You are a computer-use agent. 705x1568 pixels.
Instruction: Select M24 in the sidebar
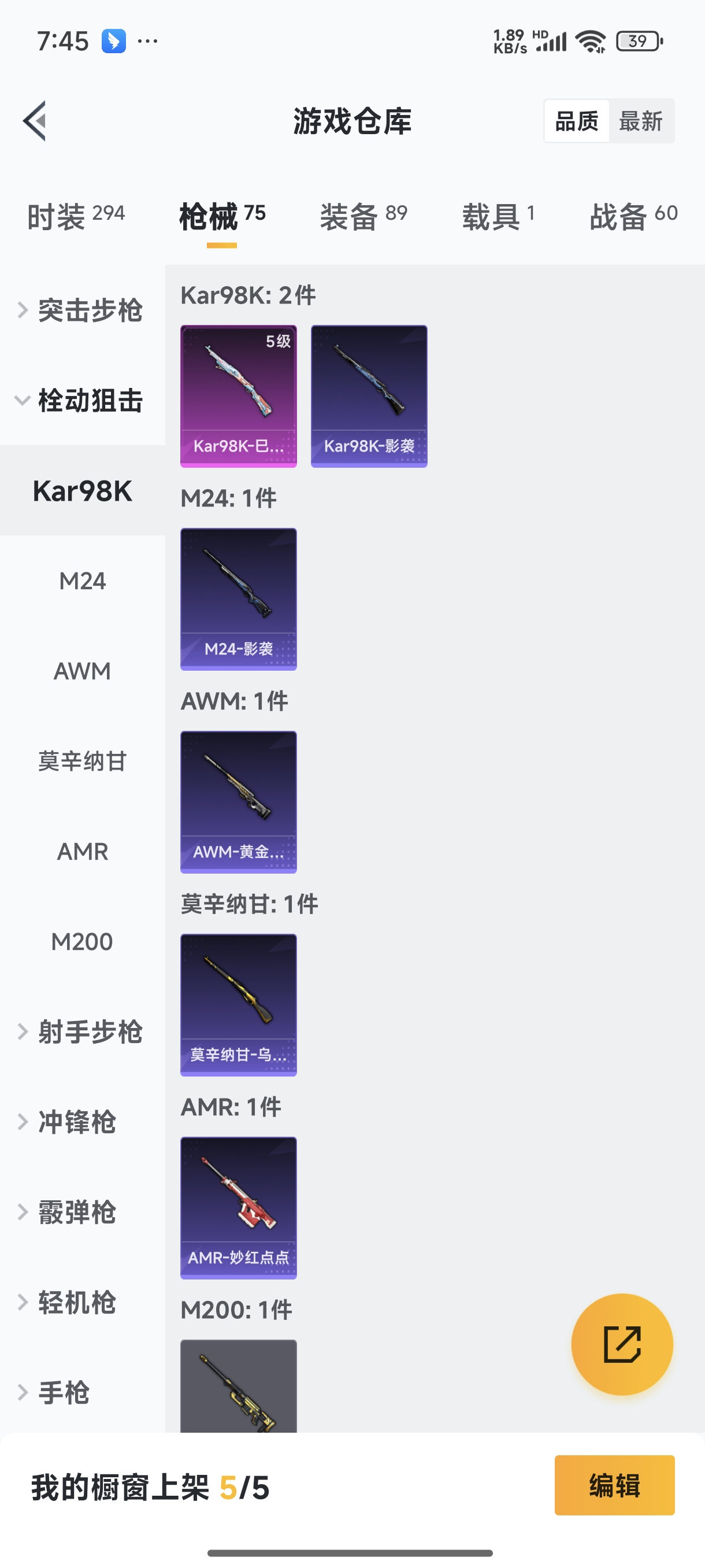[x=82, y=580]
